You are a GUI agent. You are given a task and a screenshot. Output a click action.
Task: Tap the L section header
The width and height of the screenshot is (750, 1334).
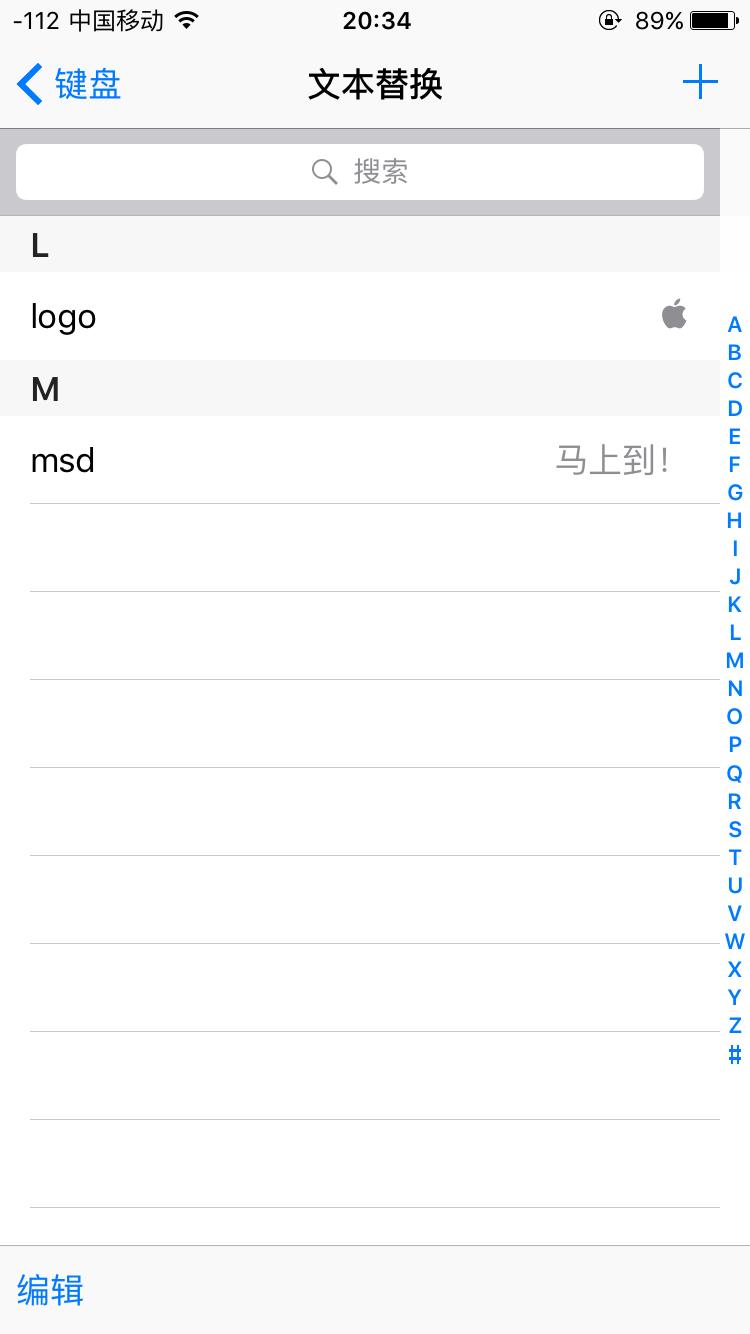40,245
